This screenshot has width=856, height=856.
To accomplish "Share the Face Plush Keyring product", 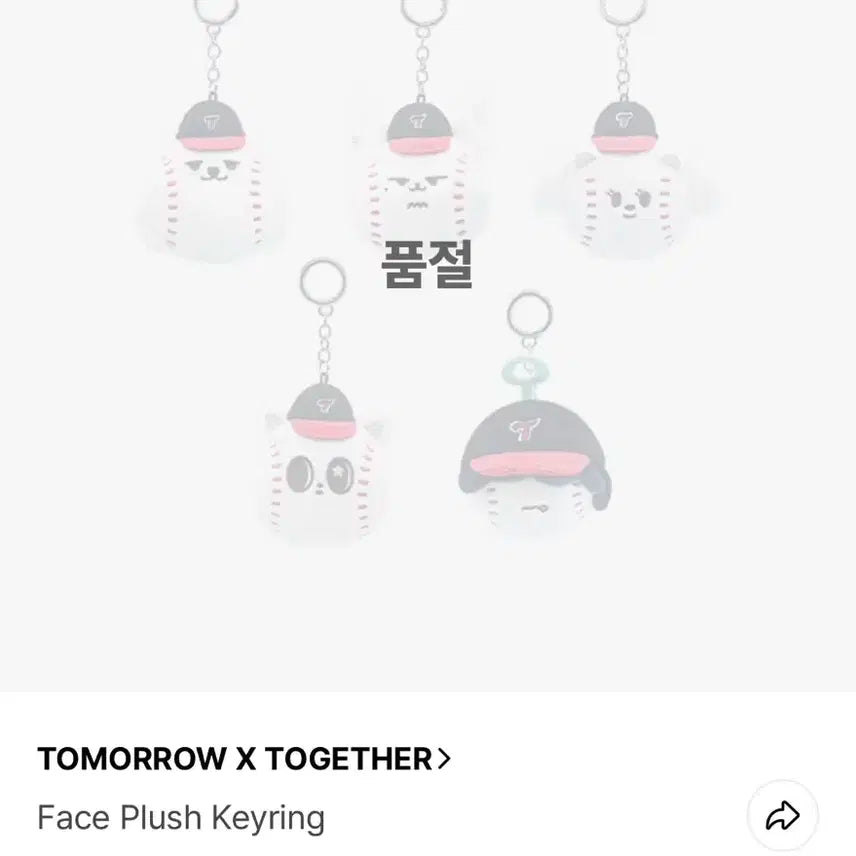I will (783, 817).
